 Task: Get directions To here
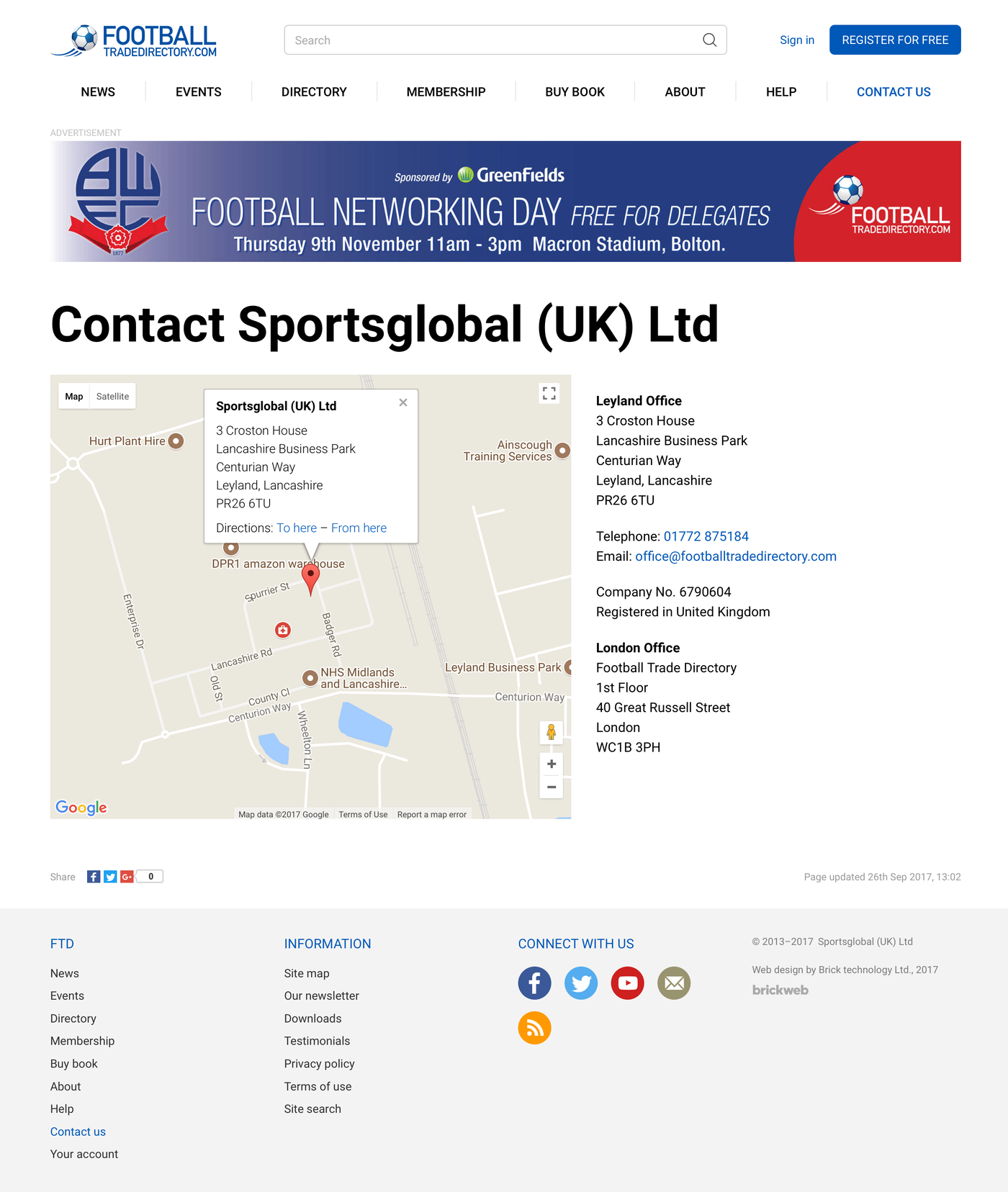click(297, 528)
